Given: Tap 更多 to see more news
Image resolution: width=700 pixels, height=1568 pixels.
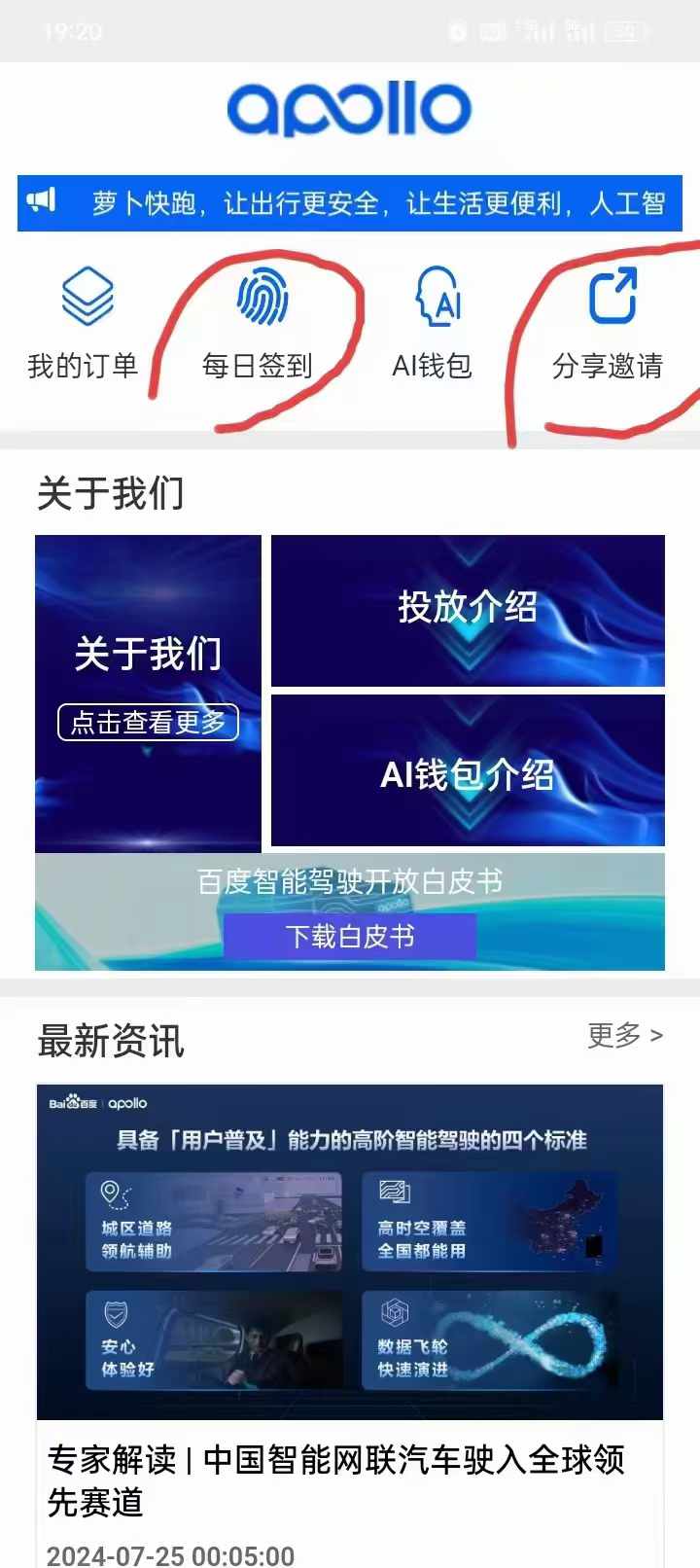Looking at the screenshot, I should pyautogui.click(x=625, y=1036).
